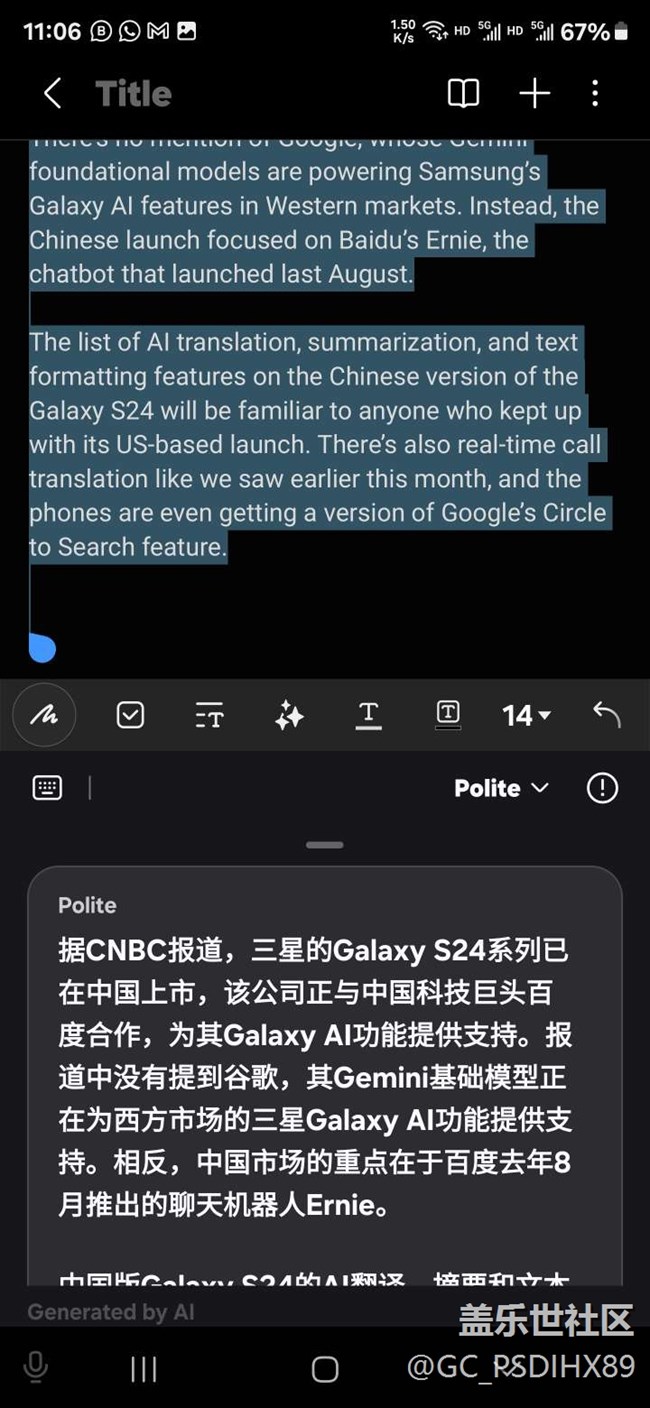The image size is (650, 1408).
Task: Edit the note Title field
Action: tap(134, 94)
